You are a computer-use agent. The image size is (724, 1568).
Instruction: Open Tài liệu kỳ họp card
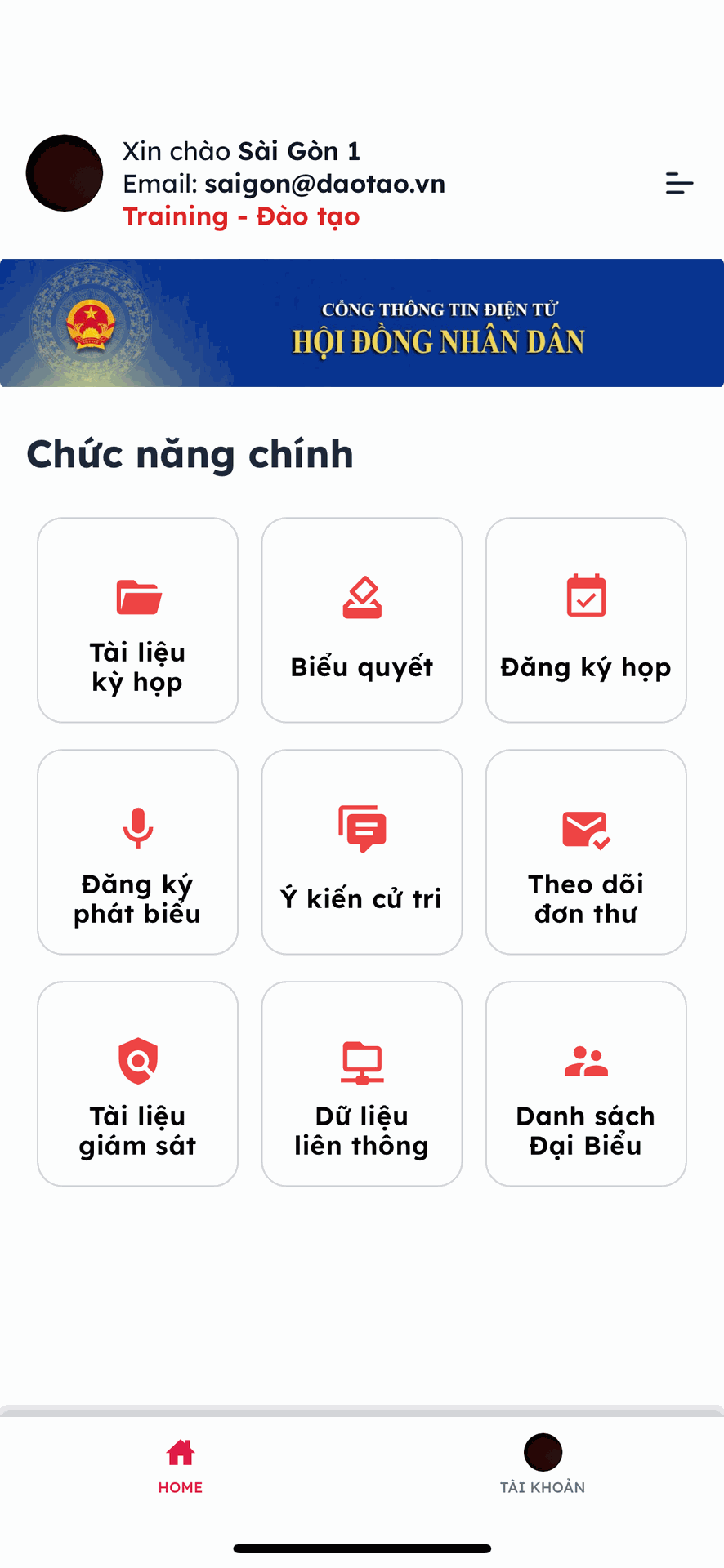point(137,620)
